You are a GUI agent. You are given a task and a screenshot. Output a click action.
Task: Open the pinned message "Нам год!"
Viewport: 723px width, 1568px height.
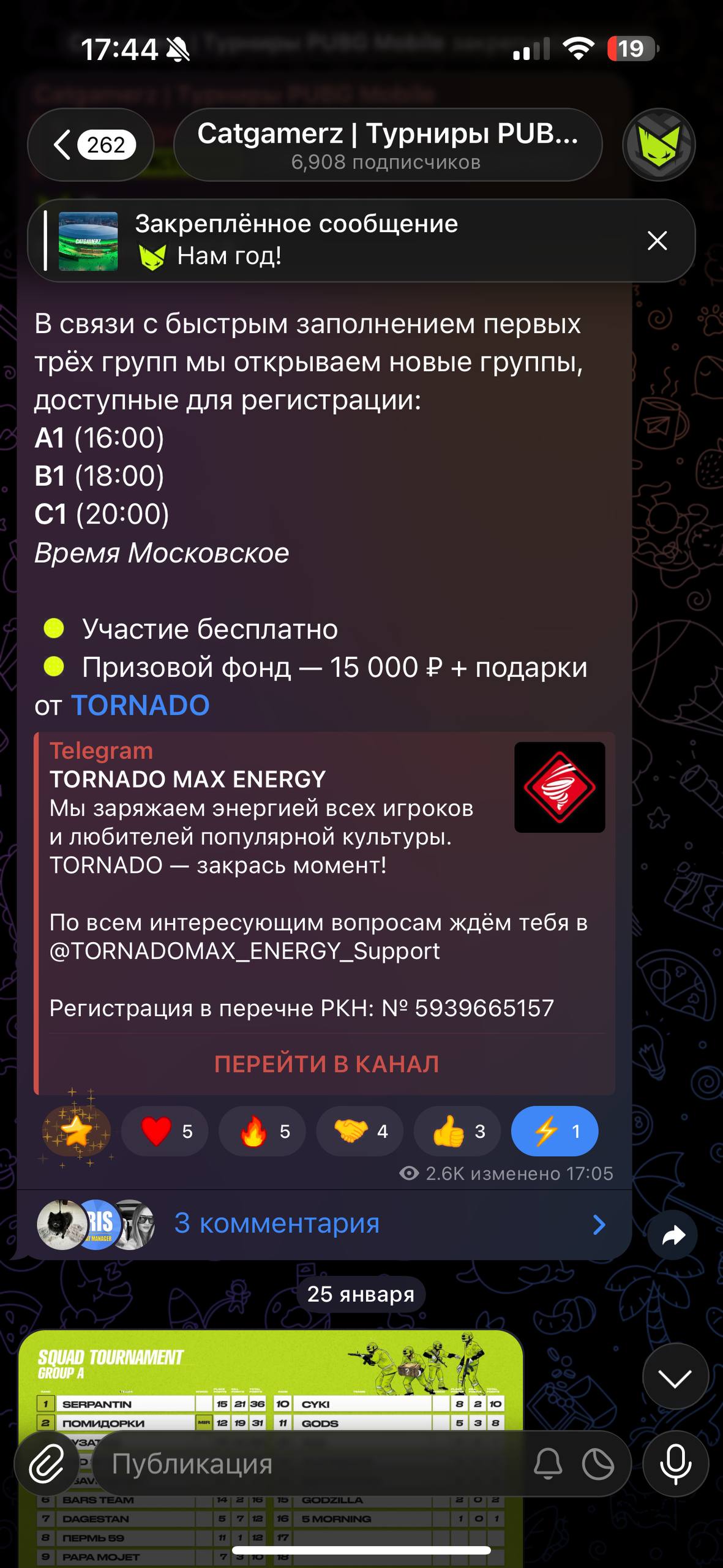click(x=331, y=240)
